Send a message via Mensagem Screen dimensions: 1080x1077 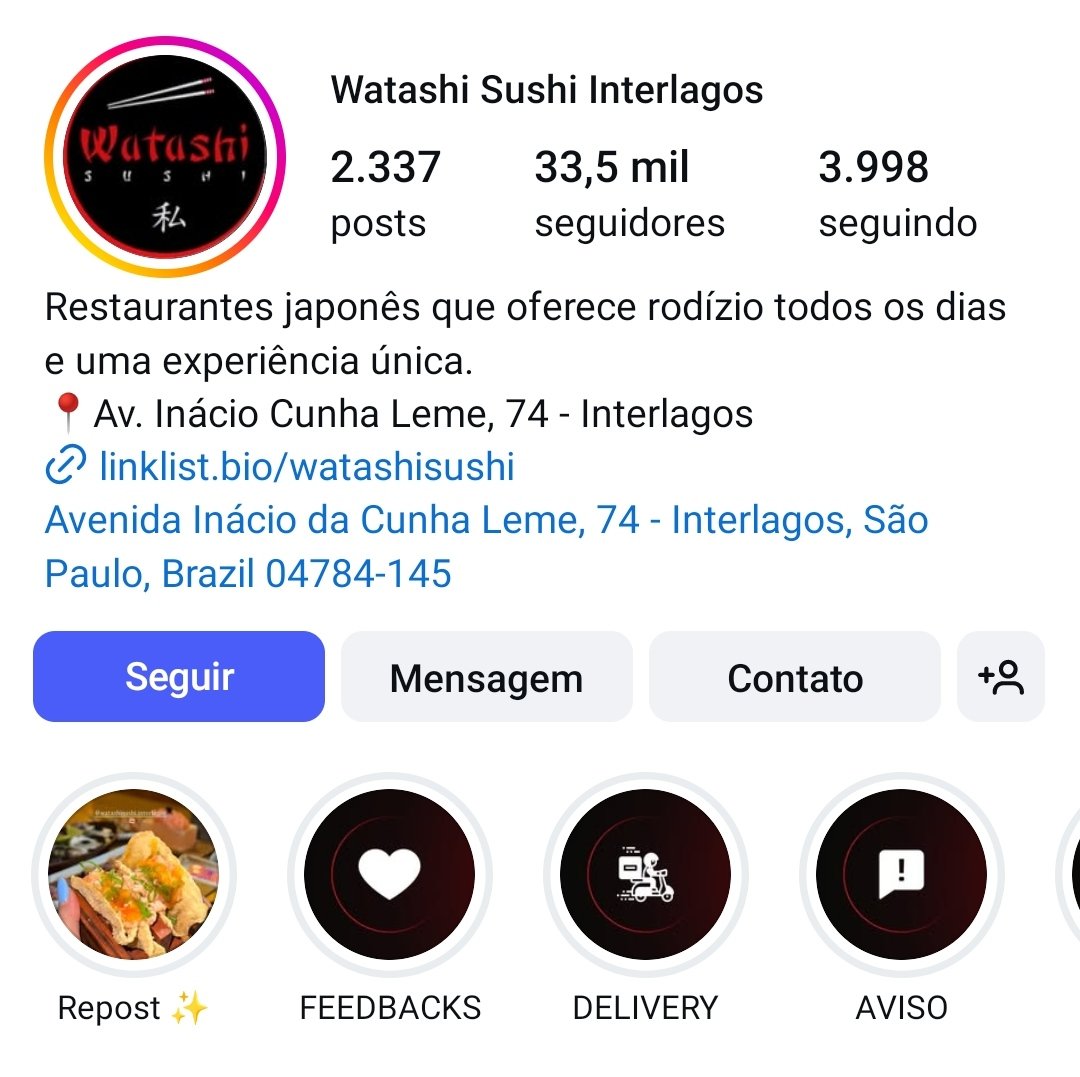[x=486, y=677]
